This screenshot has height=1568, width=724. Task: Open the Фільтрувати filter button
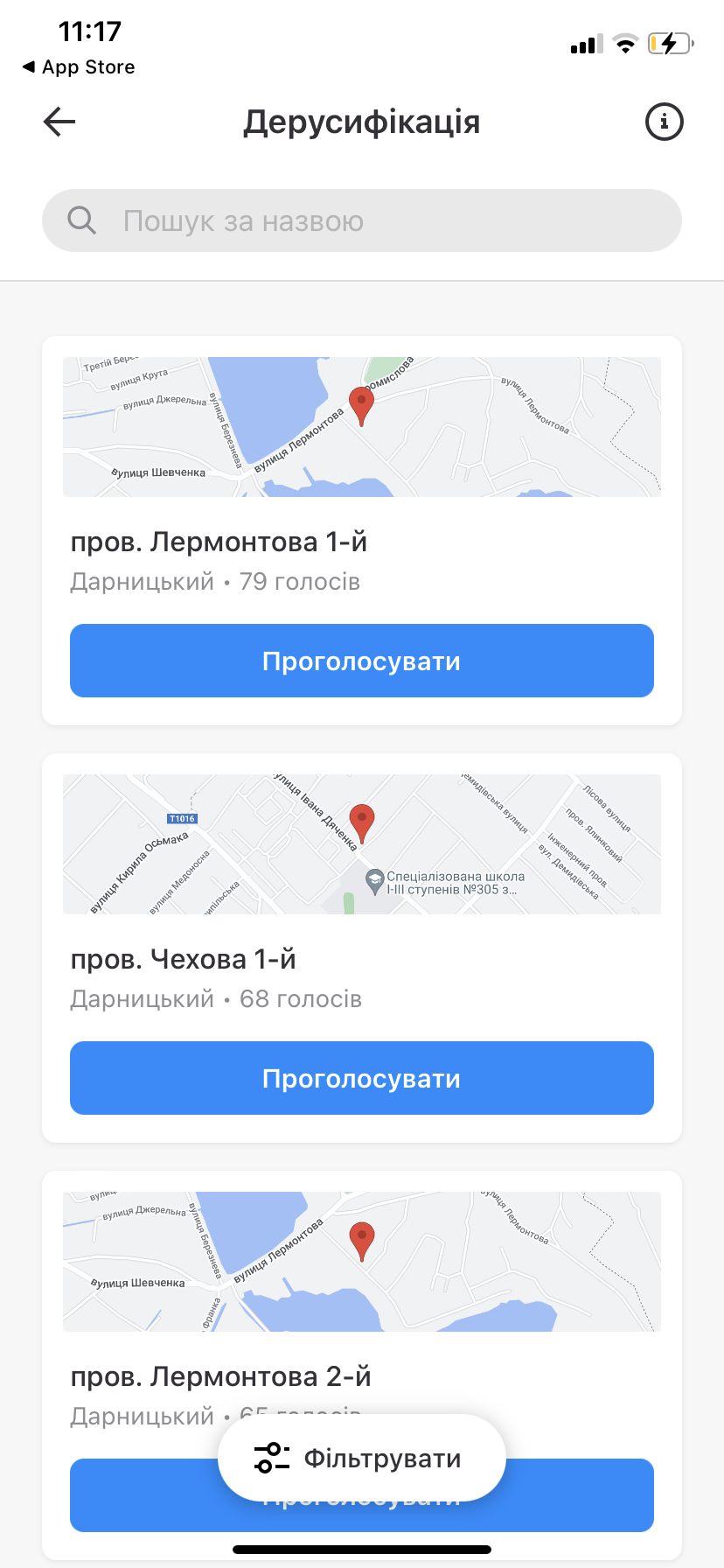pos(362,1458)
